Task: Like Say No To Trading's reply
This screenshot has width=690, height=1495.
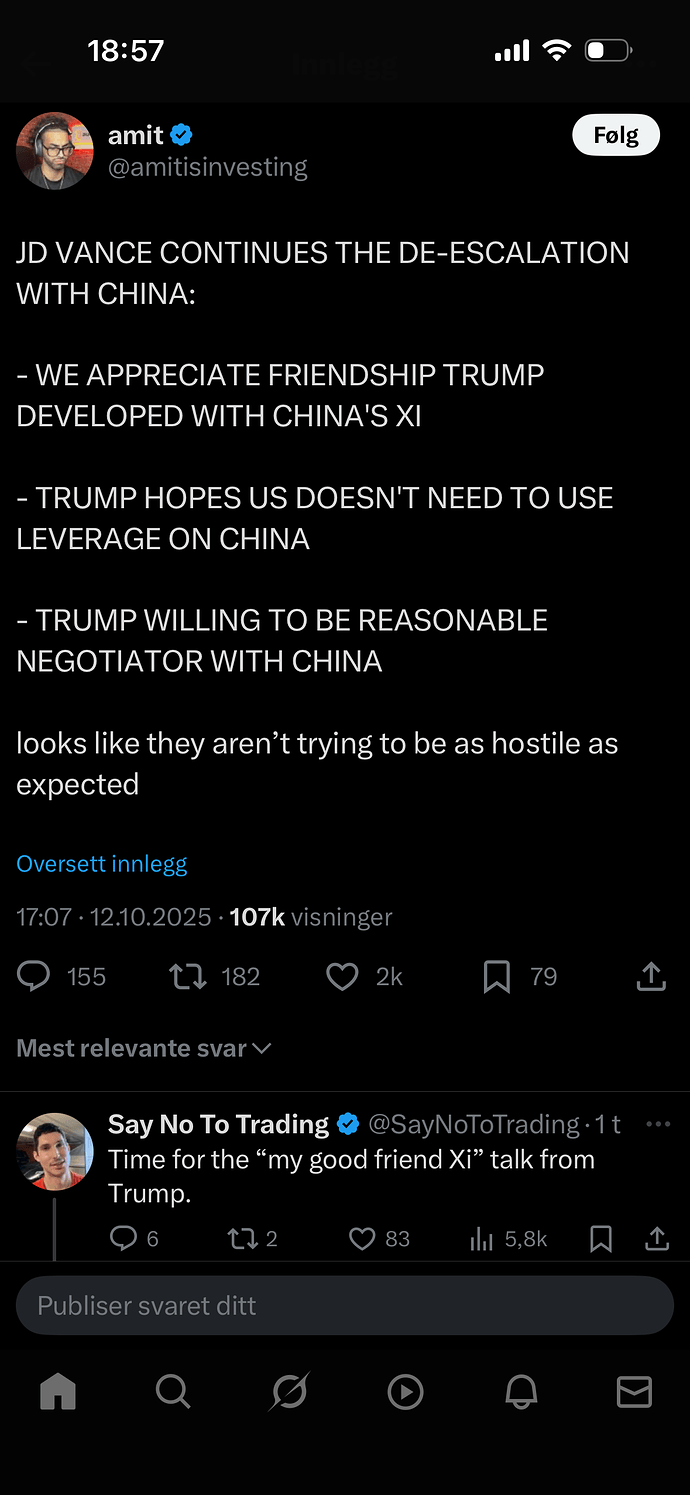Action: point(362,1239)
